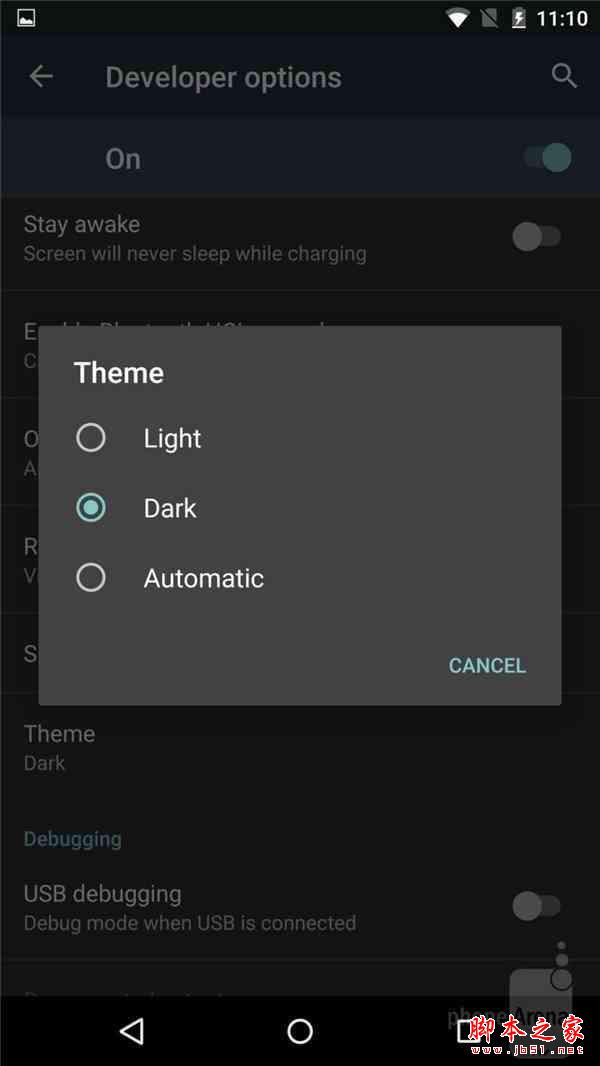Cancel the Theme dialog
This screenshot has height=1066, width=600.
tap(487, 666)
